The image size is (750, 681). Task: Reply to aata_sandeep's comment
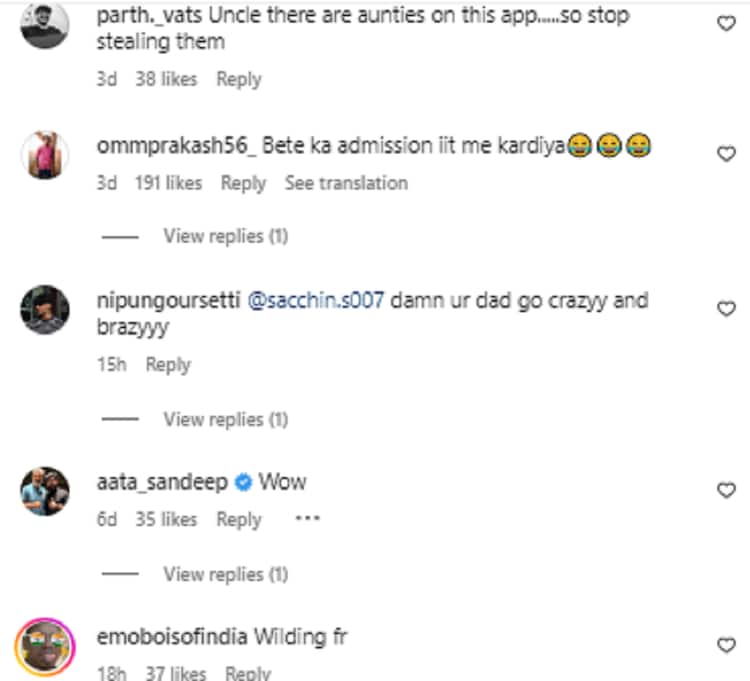click(x=239, y=519)
